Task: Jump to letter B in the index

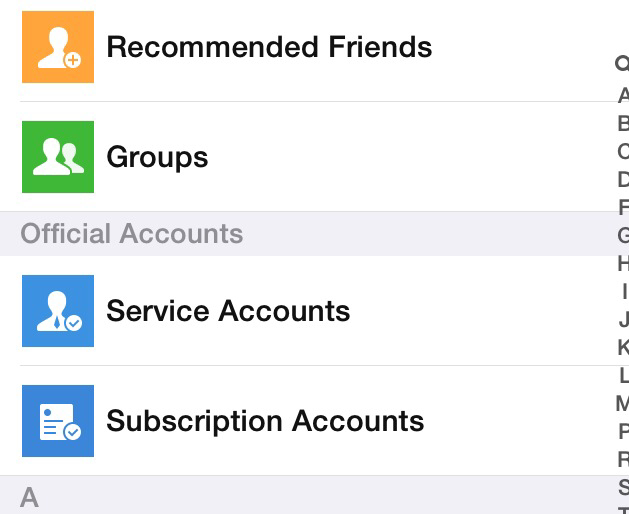Action: pyautogui.click(x=623, y=124)
